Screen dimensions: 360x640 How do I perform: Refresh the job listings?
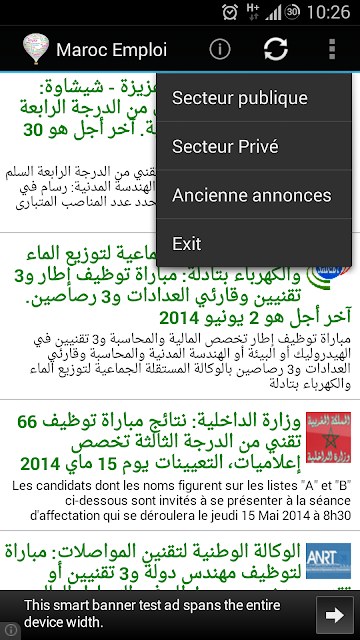click(x=276, y=49)
